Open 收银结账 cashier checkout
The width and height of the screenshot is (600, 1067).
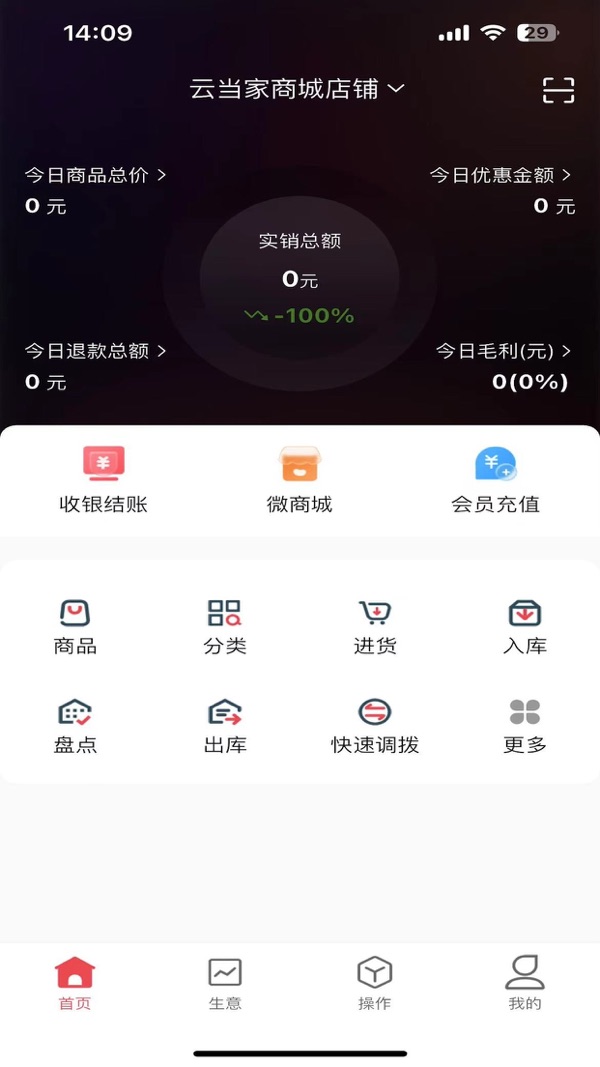(x=103, y=480)
